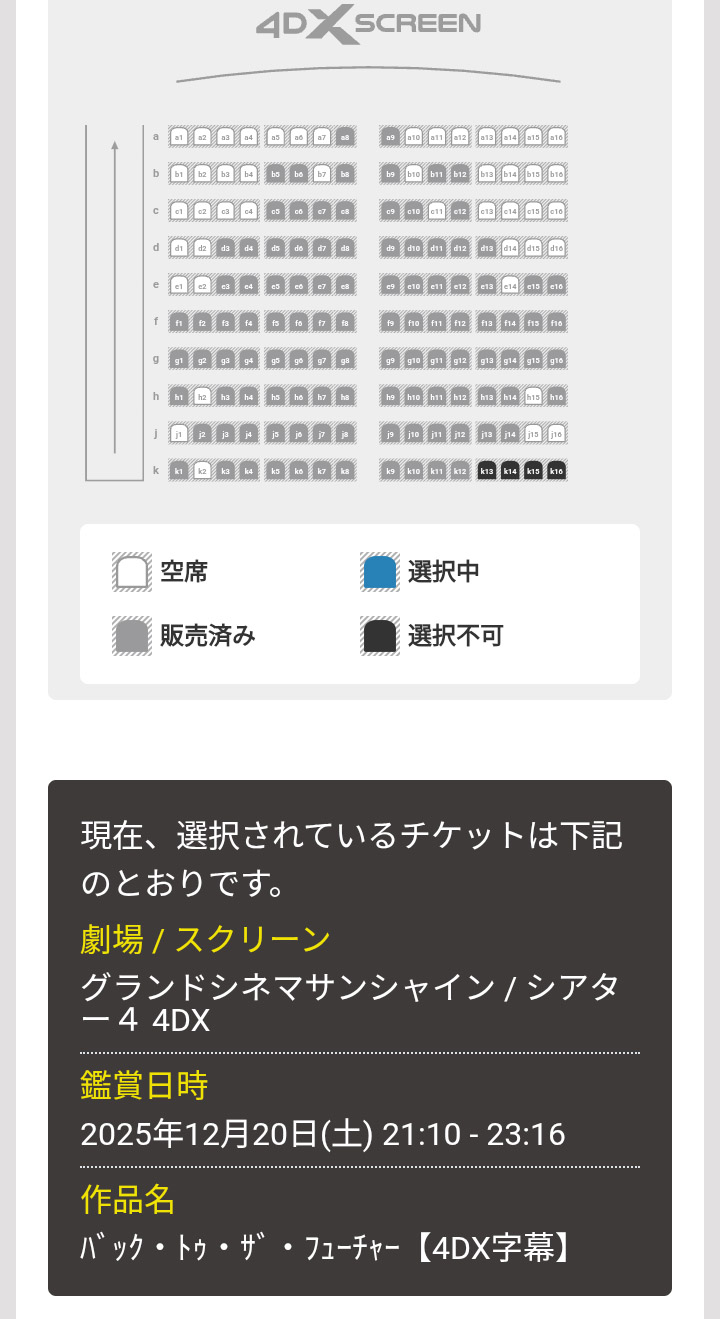Pick the open seat e14
Viewport: 720px width, 1319px height.
[x=510, y=286]
